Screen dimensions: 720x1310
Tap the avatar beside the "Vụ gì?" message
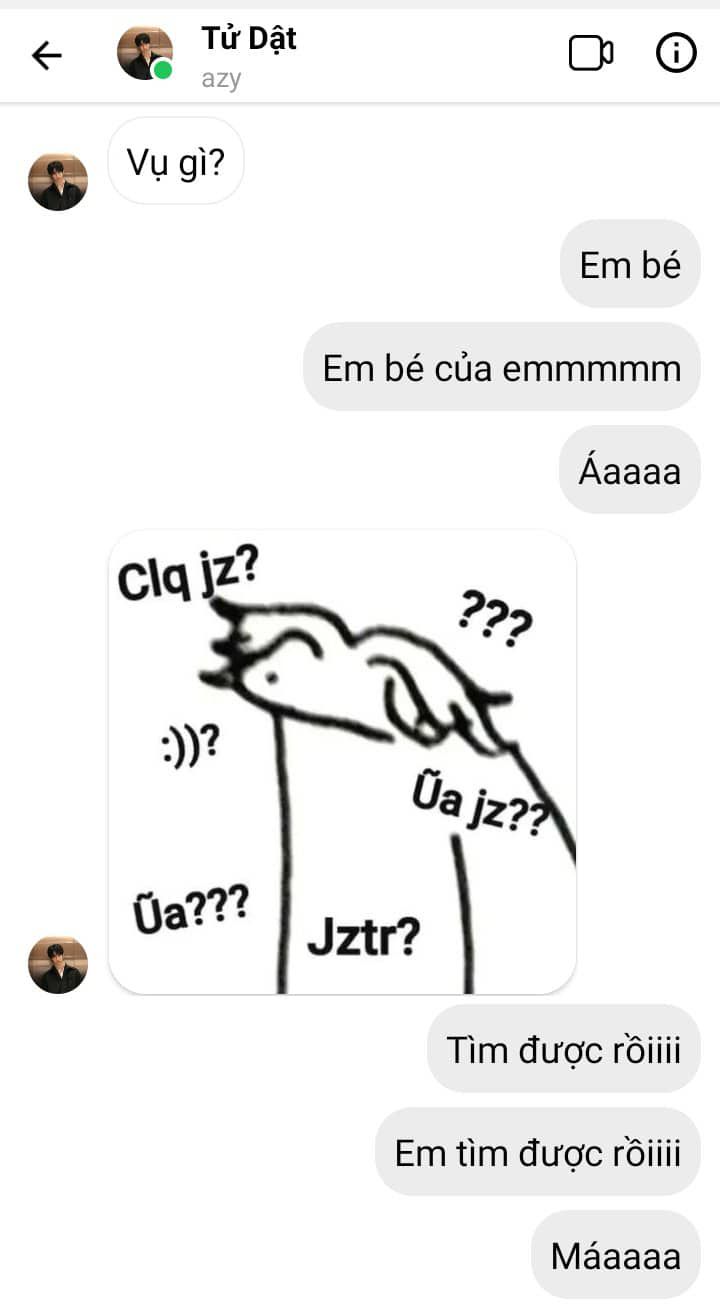(58, 182)
